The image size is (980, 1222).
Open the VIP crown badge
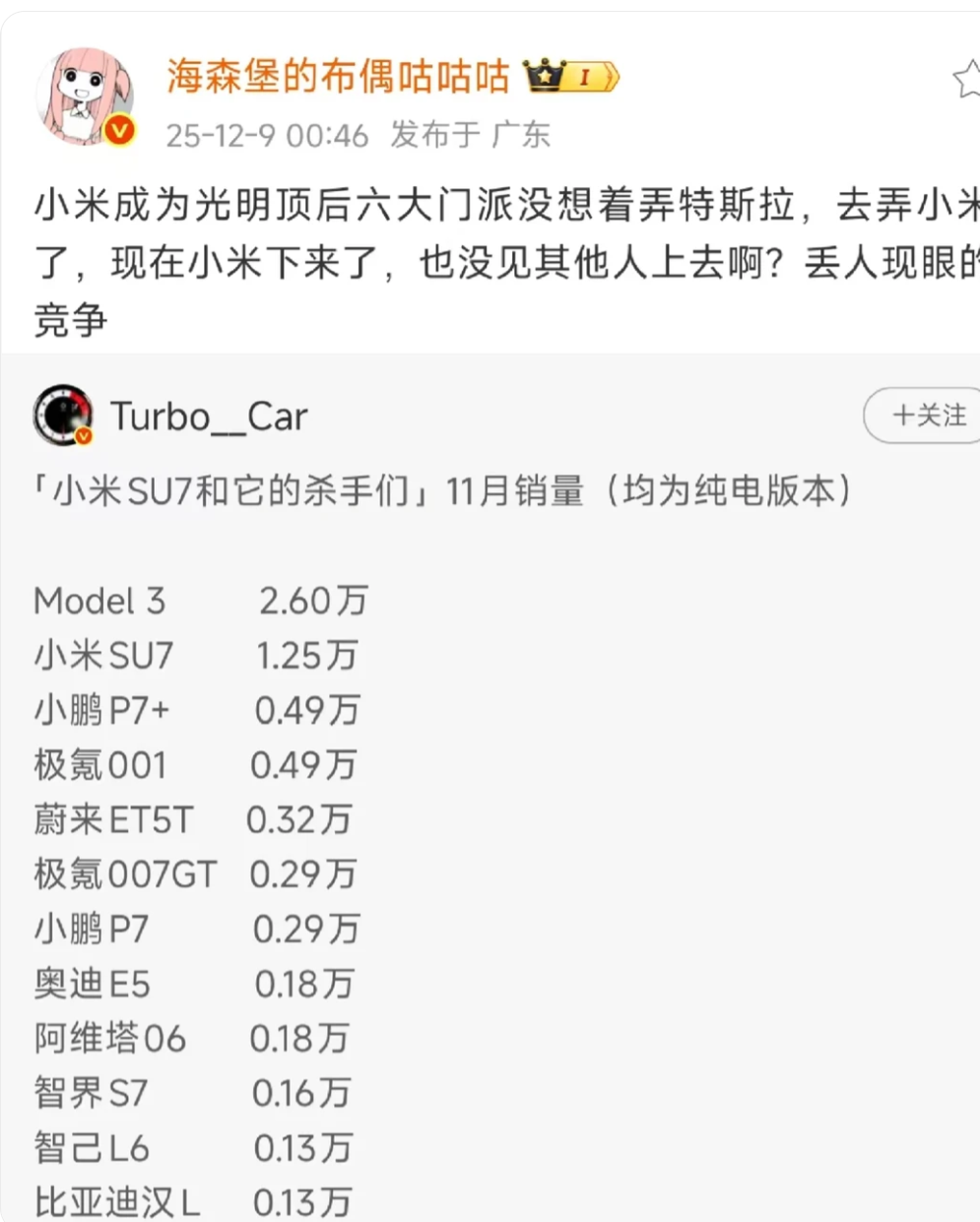point(570,76)
